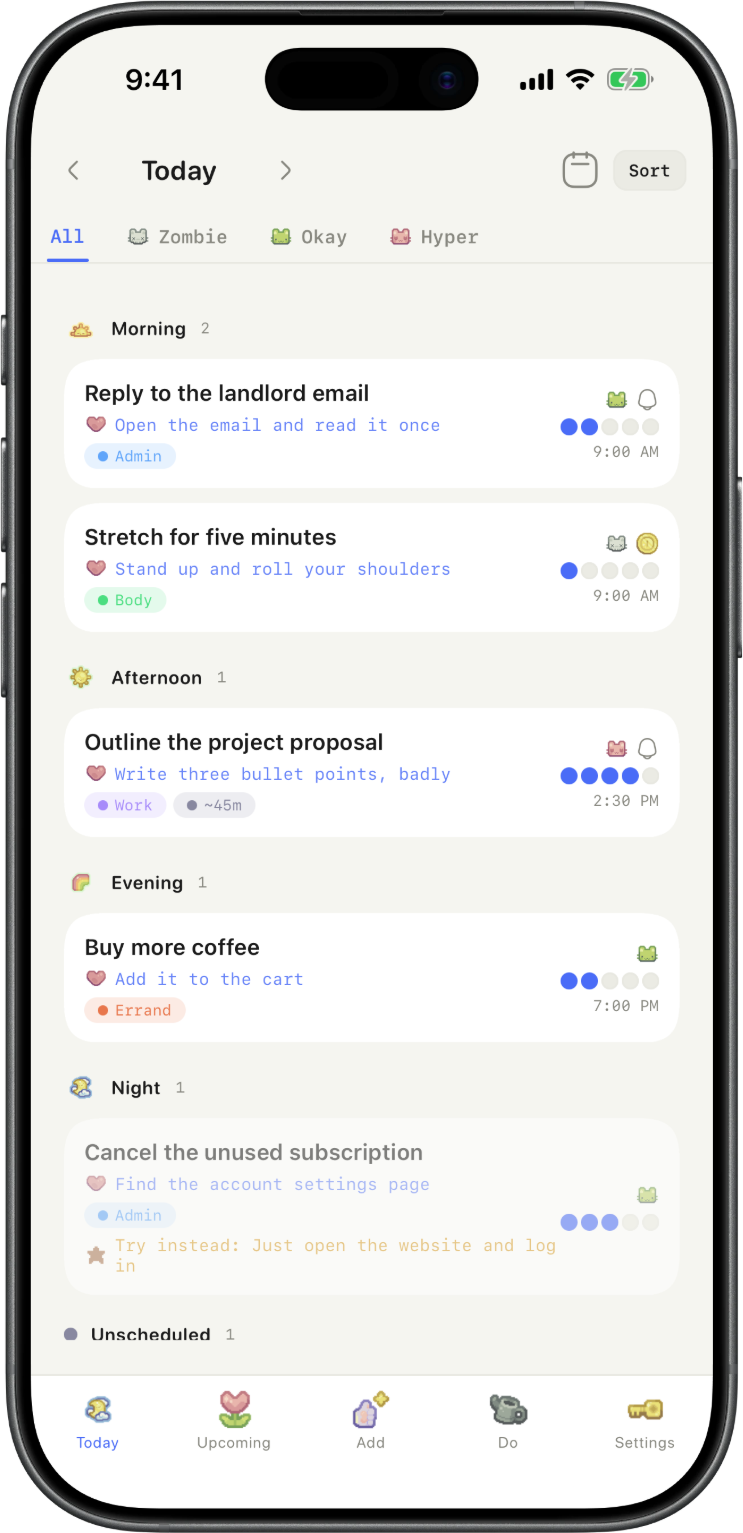Go to the next day arrow
The width and height of the screenshot is (743, 1533).
(x=285, y=170)
